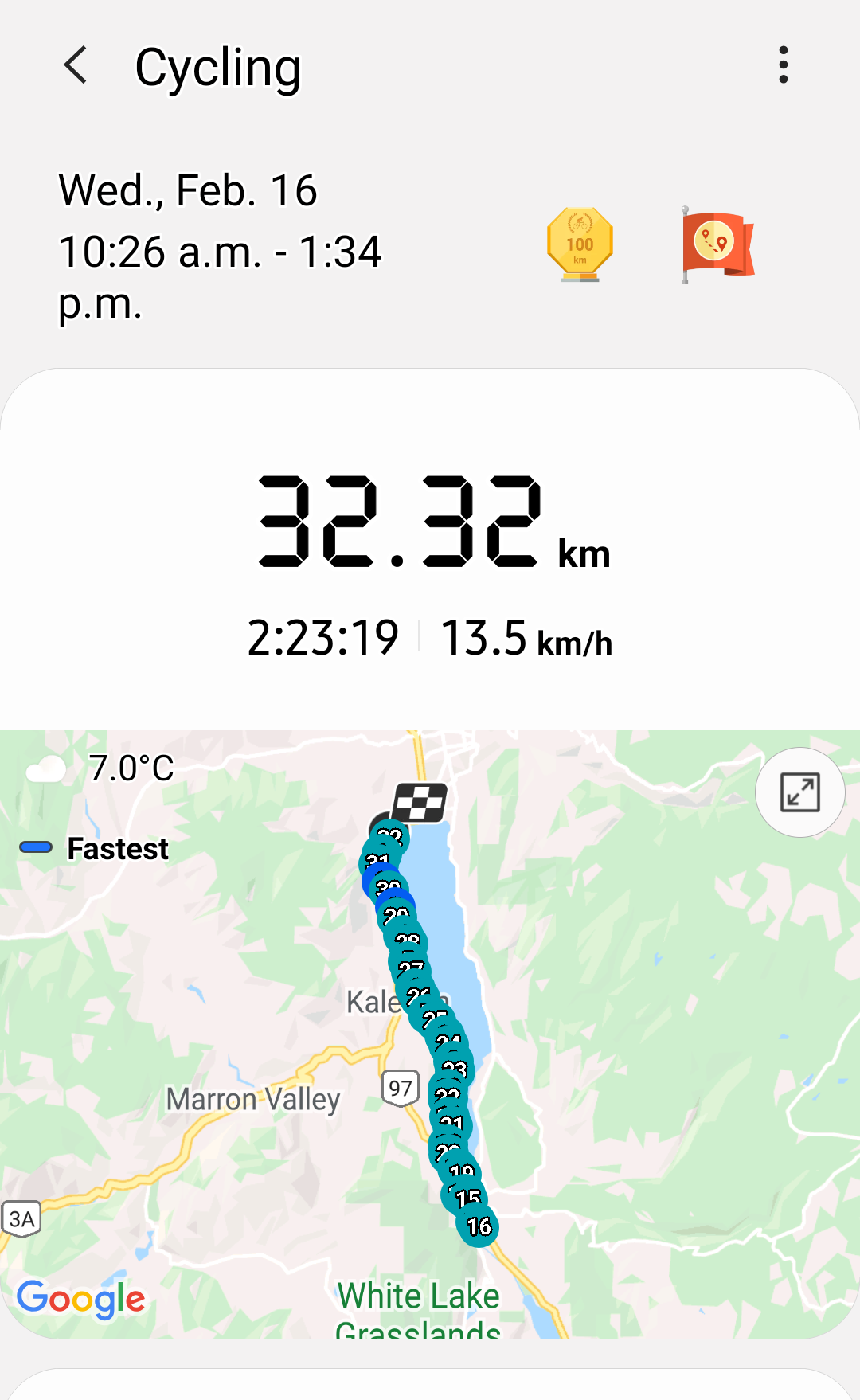
Task: Open the orange route flag badge
Action: (x=717, y=244)
